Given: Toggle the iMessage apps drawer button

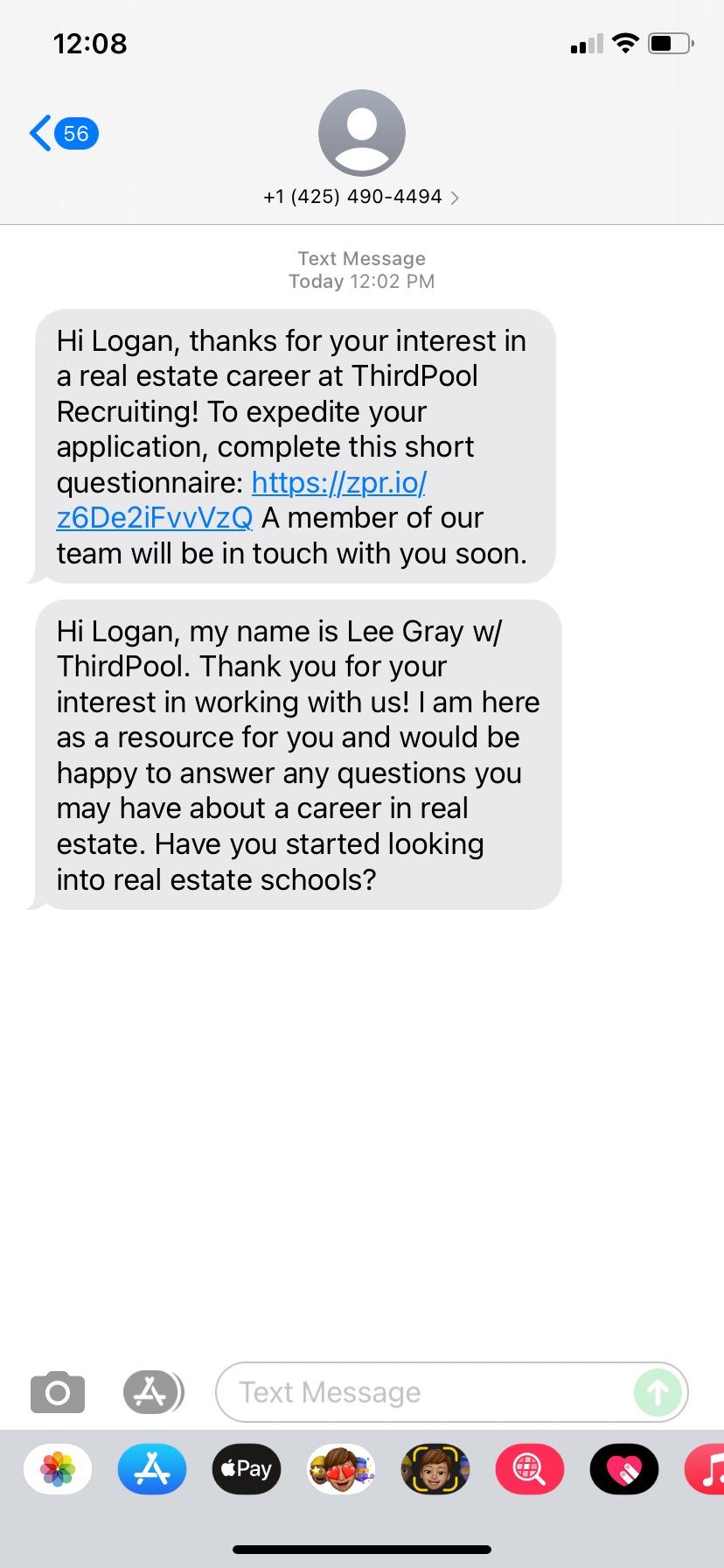Looking at the screenshot, I should coord(152,1391).
